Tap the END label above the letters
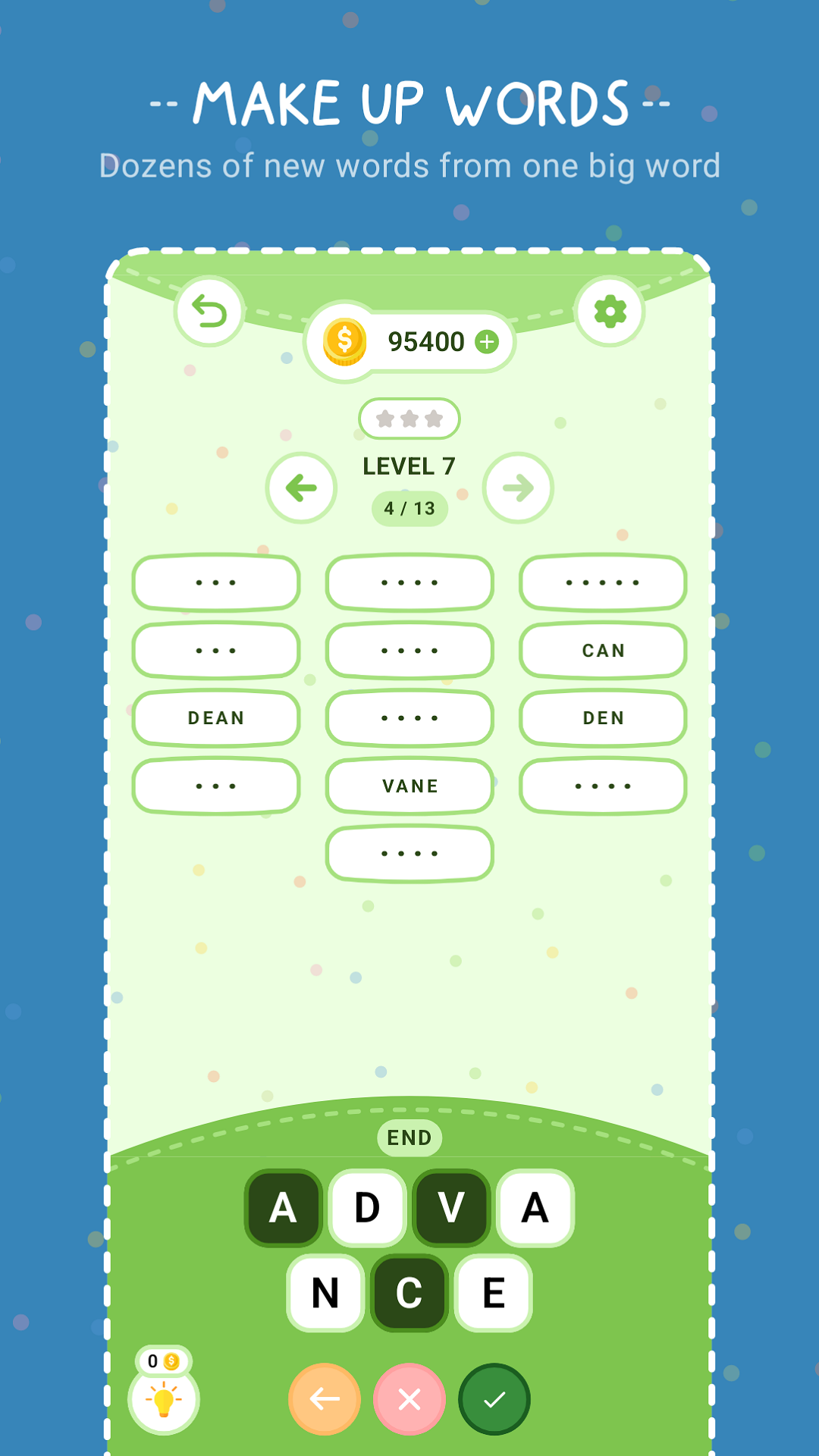Viewport: 819px width, 1456px height. 409,1137
